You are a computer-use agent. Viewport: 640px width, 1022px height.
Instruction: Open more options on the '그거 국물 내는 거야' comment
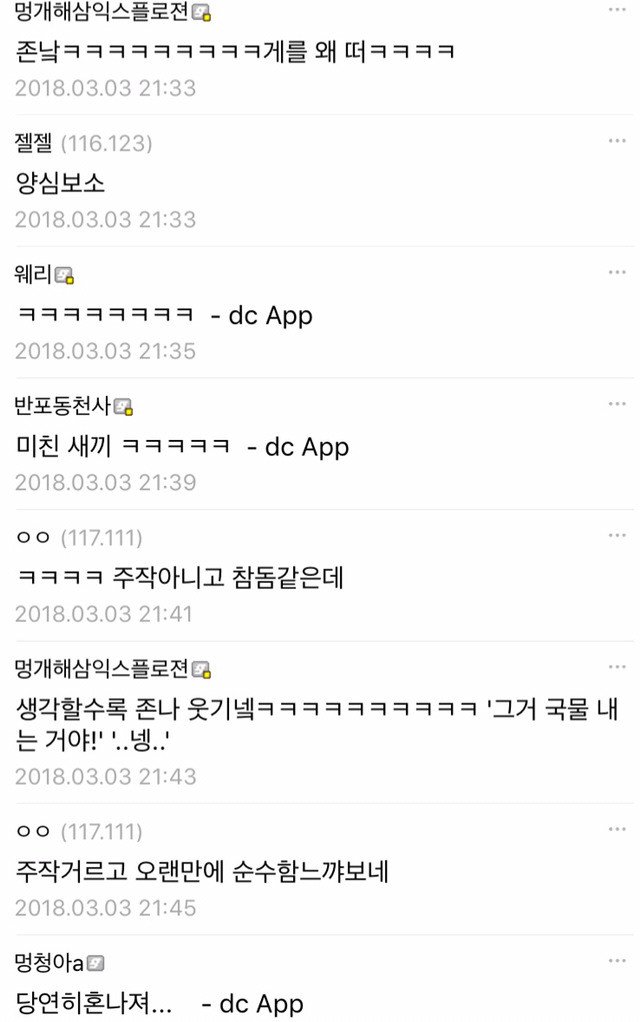(617, 666)
